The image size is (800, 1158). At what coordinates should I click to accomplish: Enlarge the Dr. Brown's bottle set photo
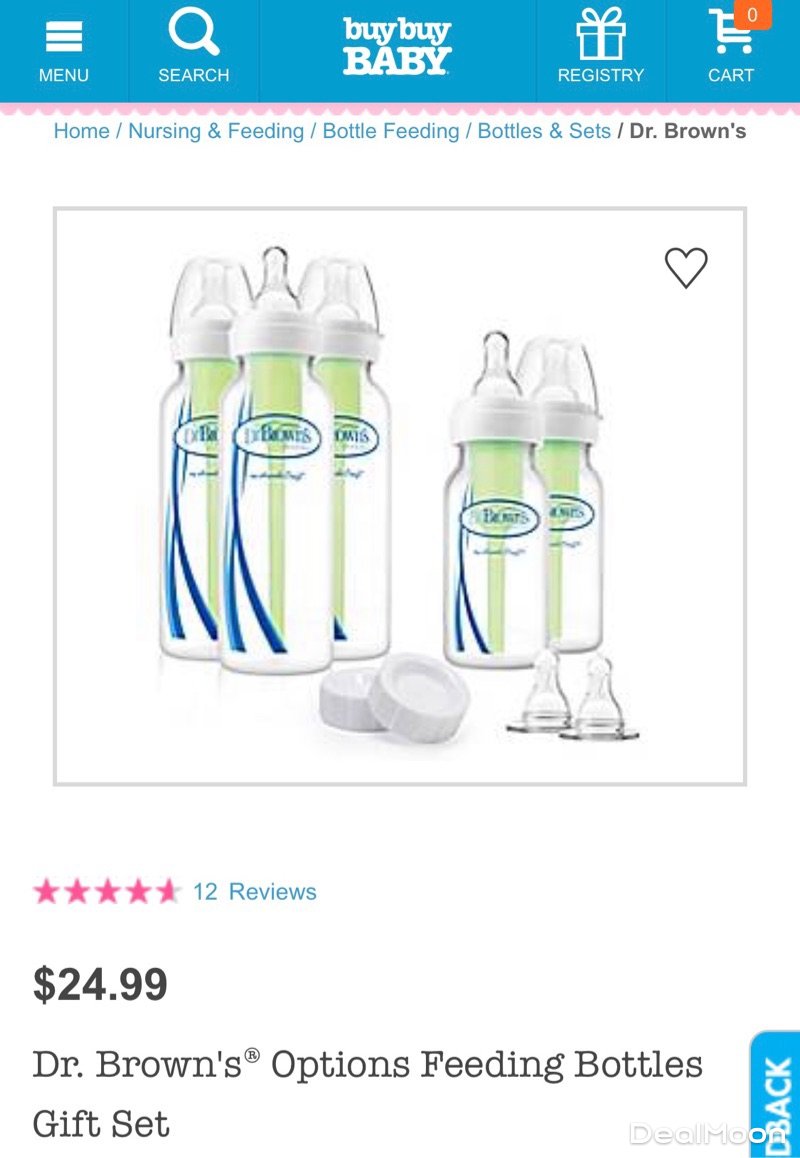click(400, 495)
